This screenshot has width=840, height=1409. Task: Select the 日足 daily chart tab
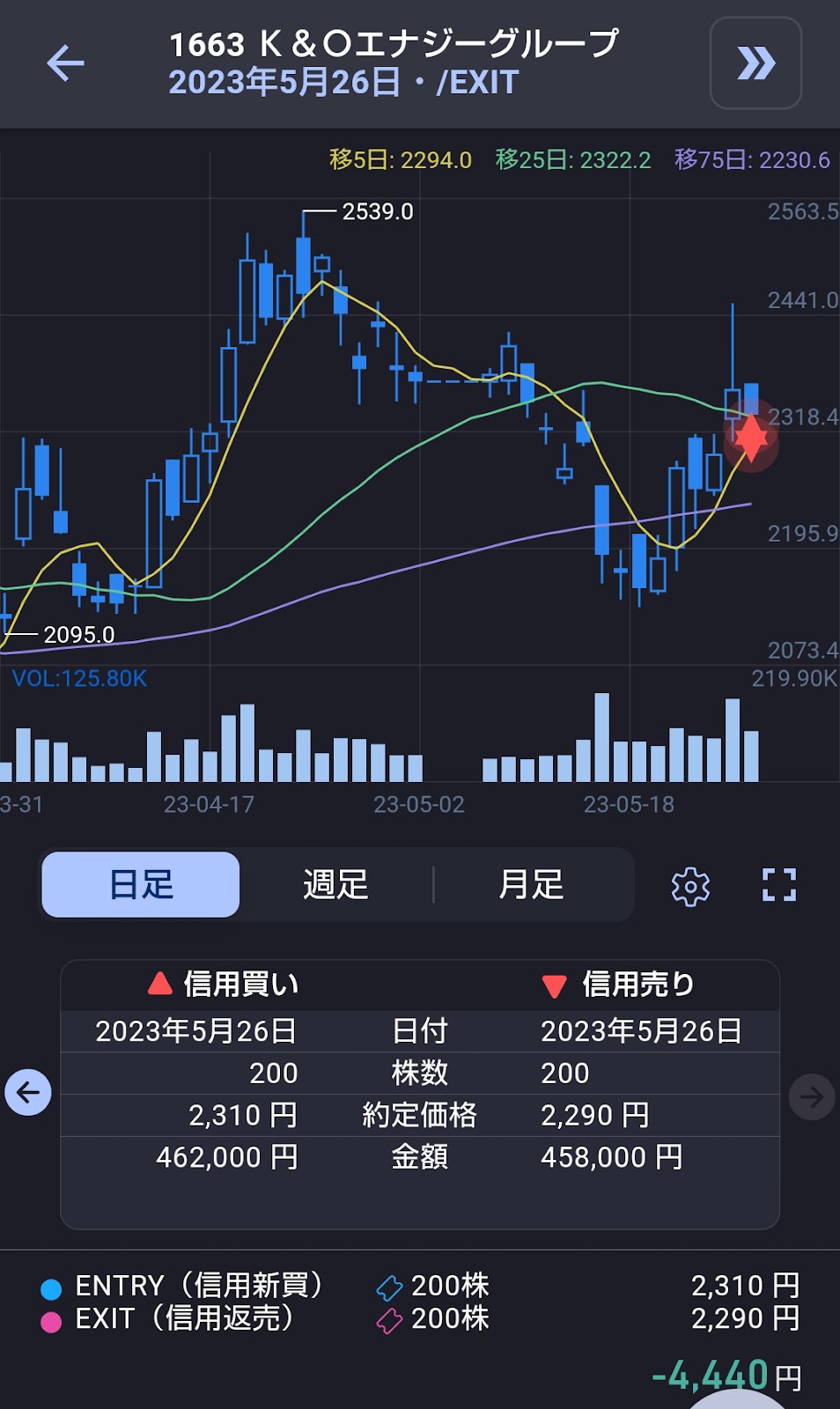coord(141,884)
